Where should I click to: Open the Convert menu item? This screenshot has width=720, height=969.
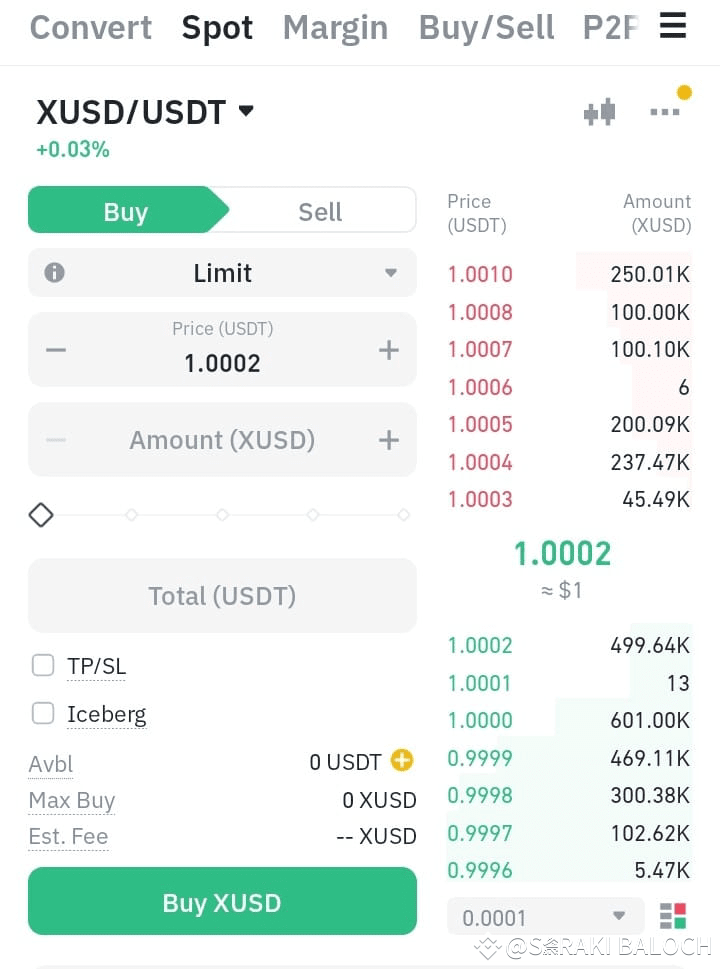point(90,27)
